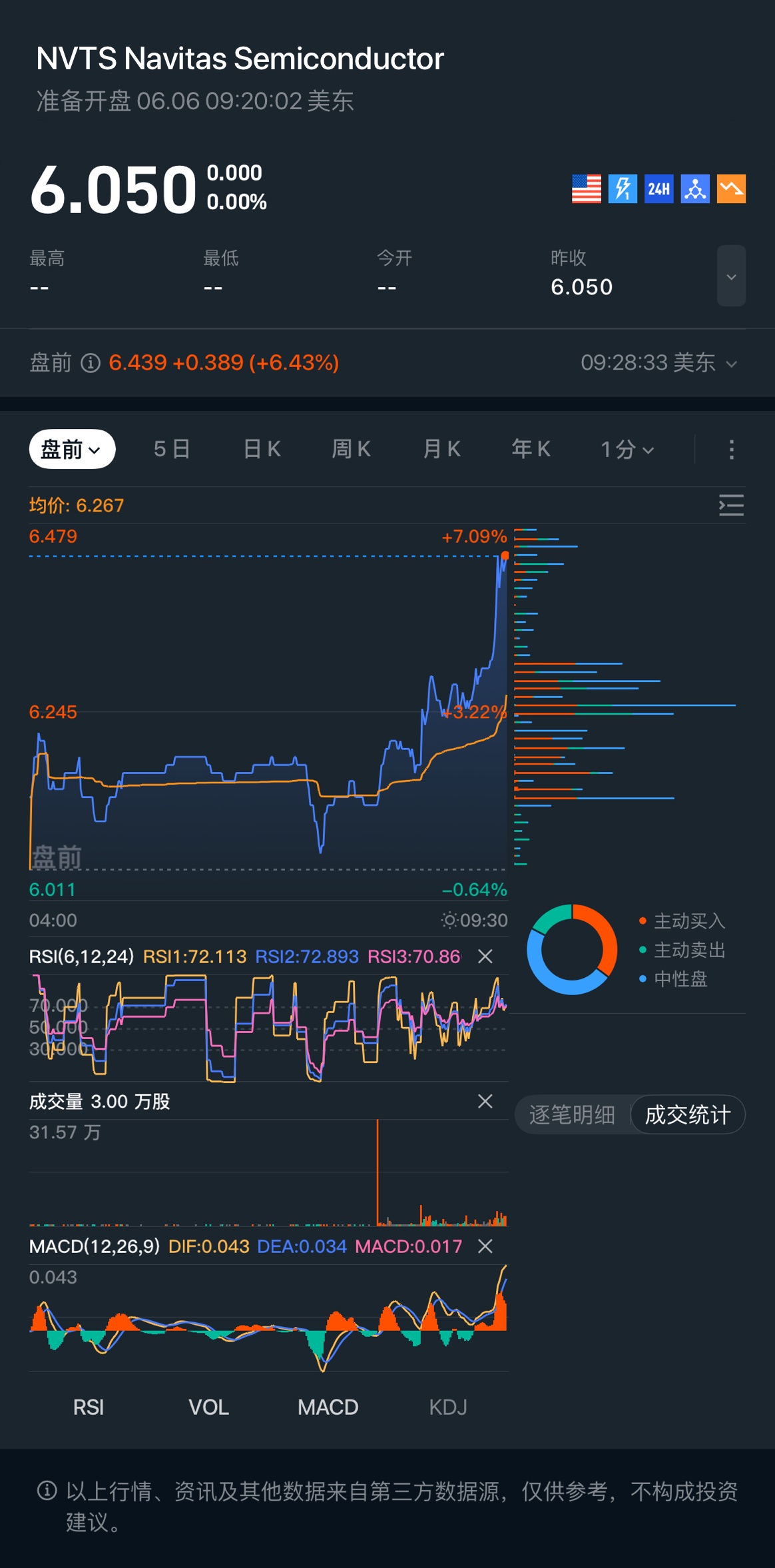The height and width of the screenshot is (1568, 775).
Task: Close the MACD indicator panel
Action: click(485, 1246)
